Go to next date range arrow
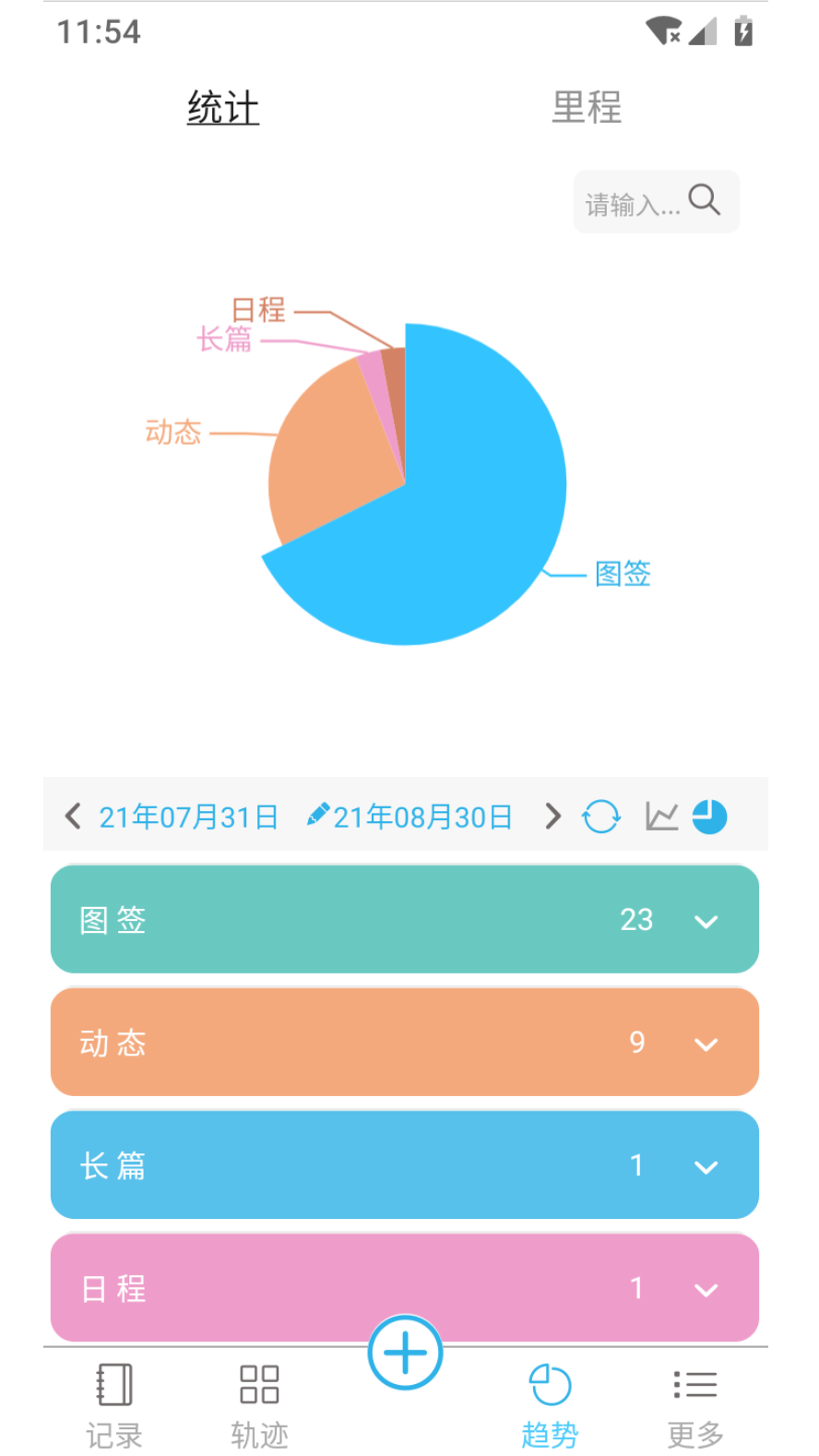This screenshot has width=819, height=1456. [552, 816]
